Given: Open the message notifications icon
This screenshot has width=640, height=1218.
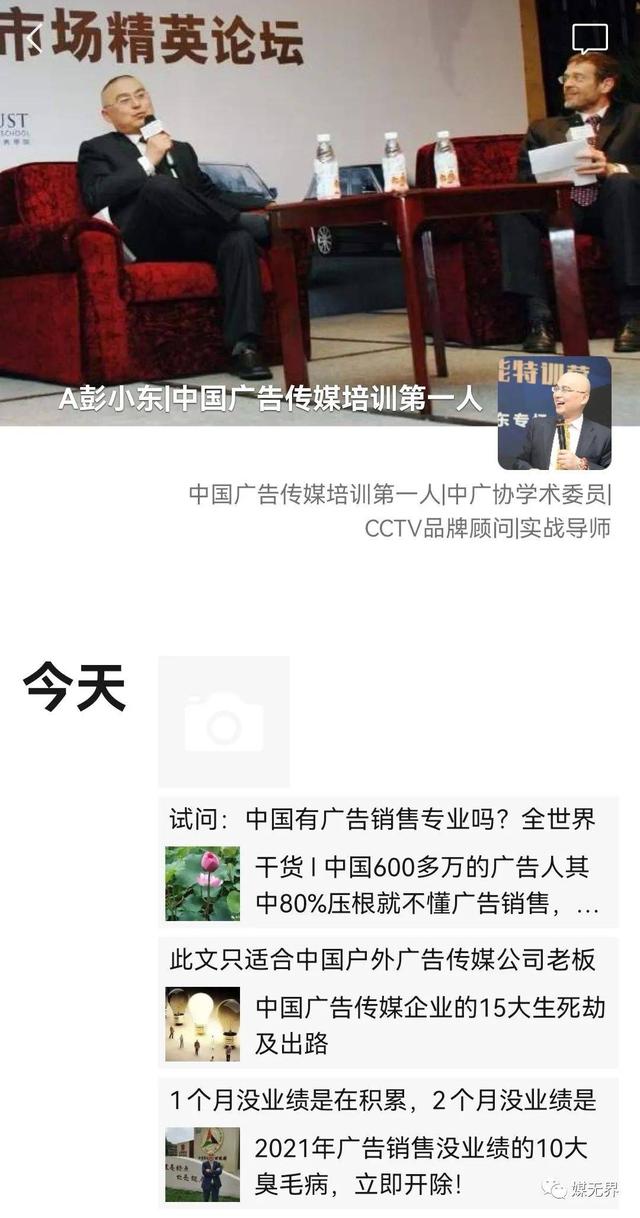Looking at the screenshot, I should click(589, 39).
